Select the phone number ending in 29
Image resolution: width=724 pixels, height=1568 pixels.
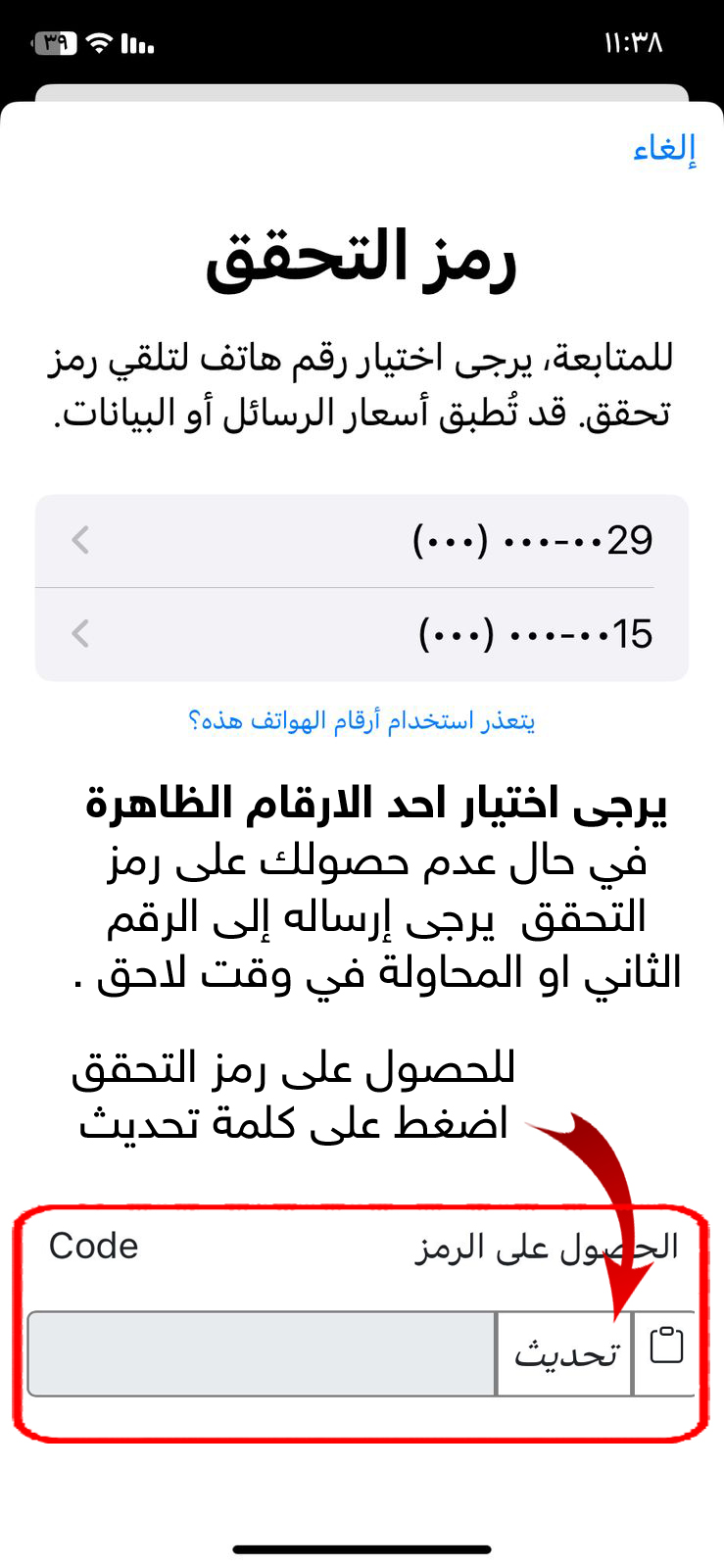pyautogui.click(x=362, y=540)
